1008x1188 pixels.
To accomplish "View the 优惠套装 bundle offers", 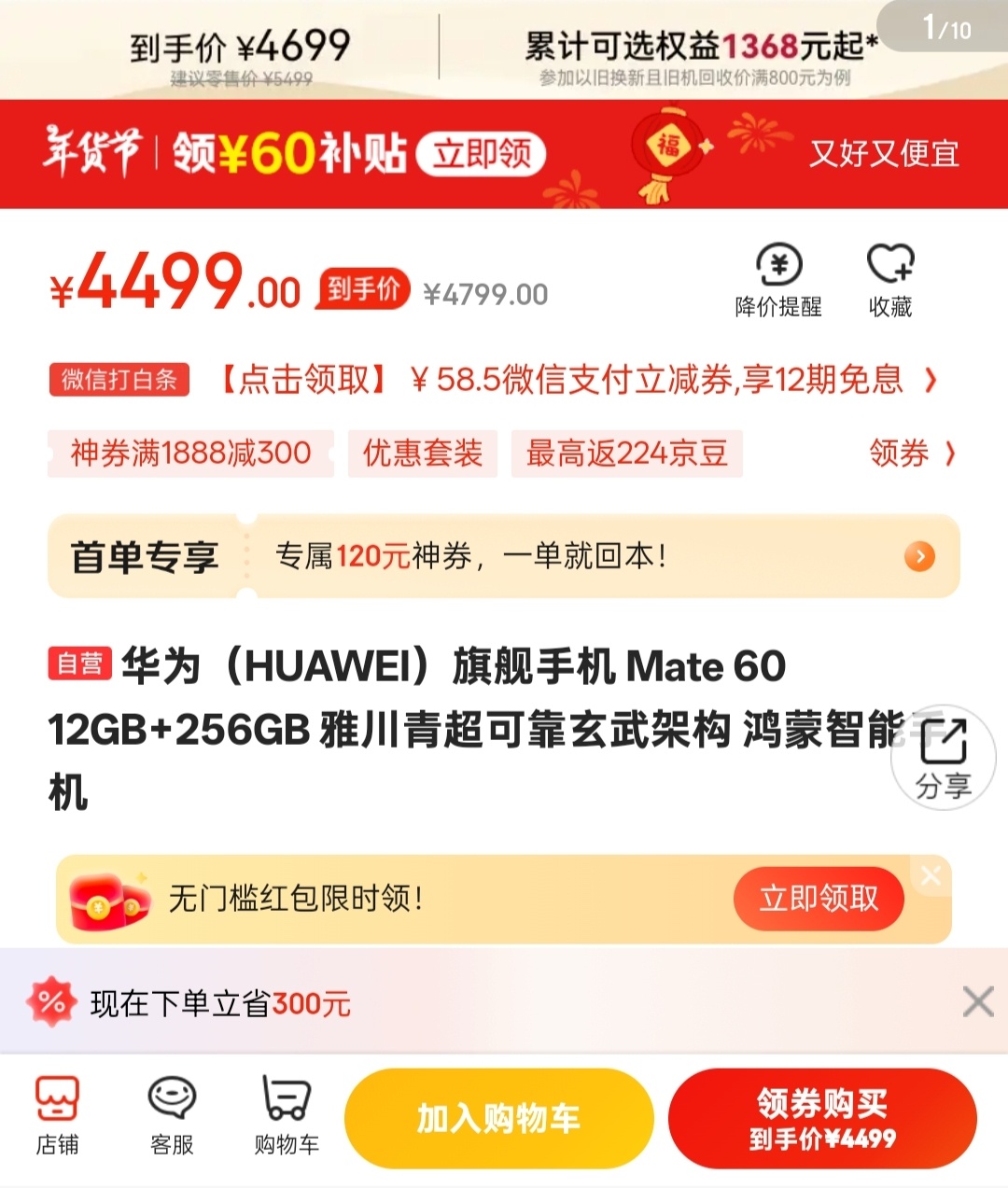I will coord(422,454).
